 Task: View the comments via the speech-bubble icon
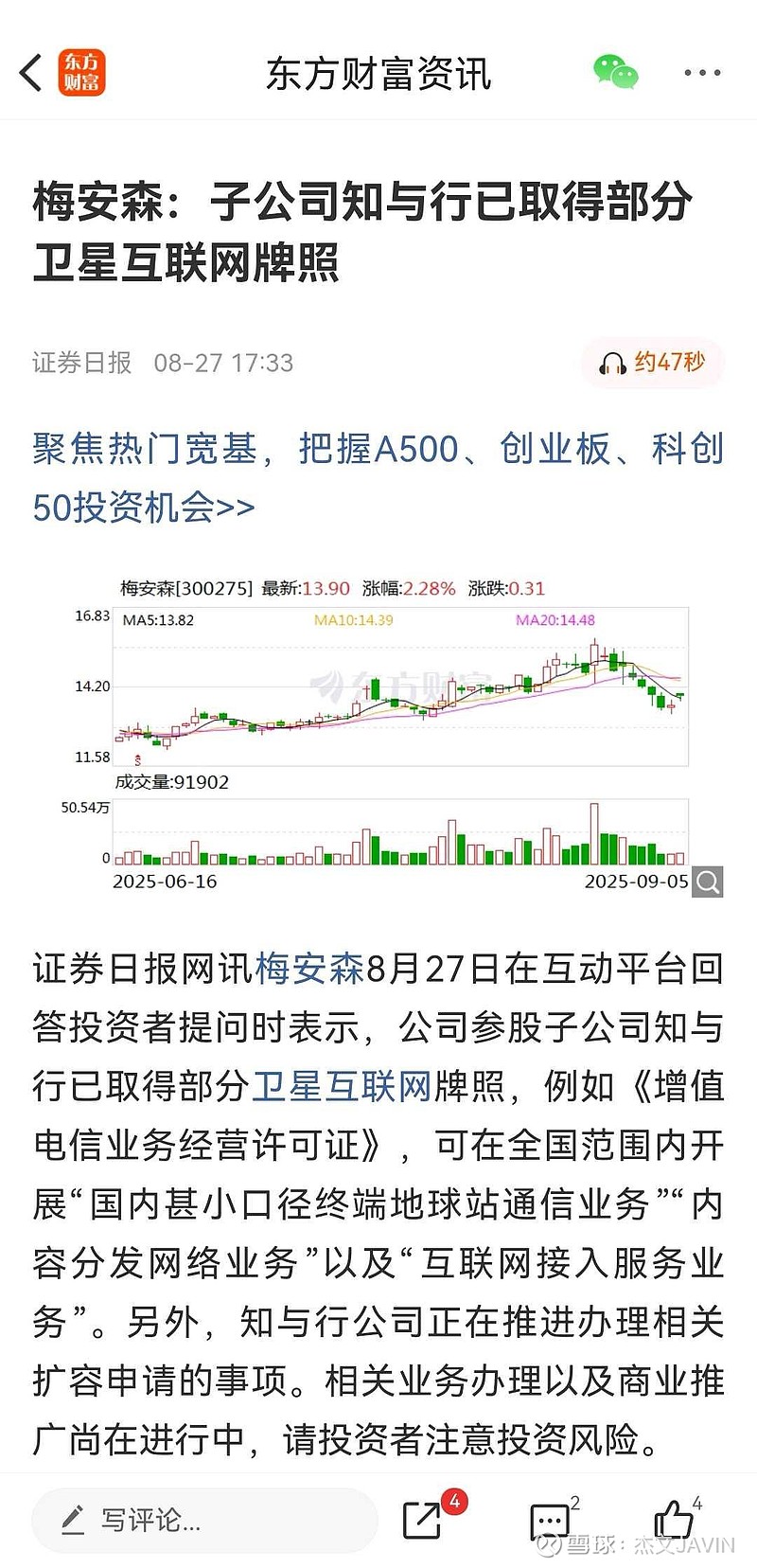click(549, 1521)
